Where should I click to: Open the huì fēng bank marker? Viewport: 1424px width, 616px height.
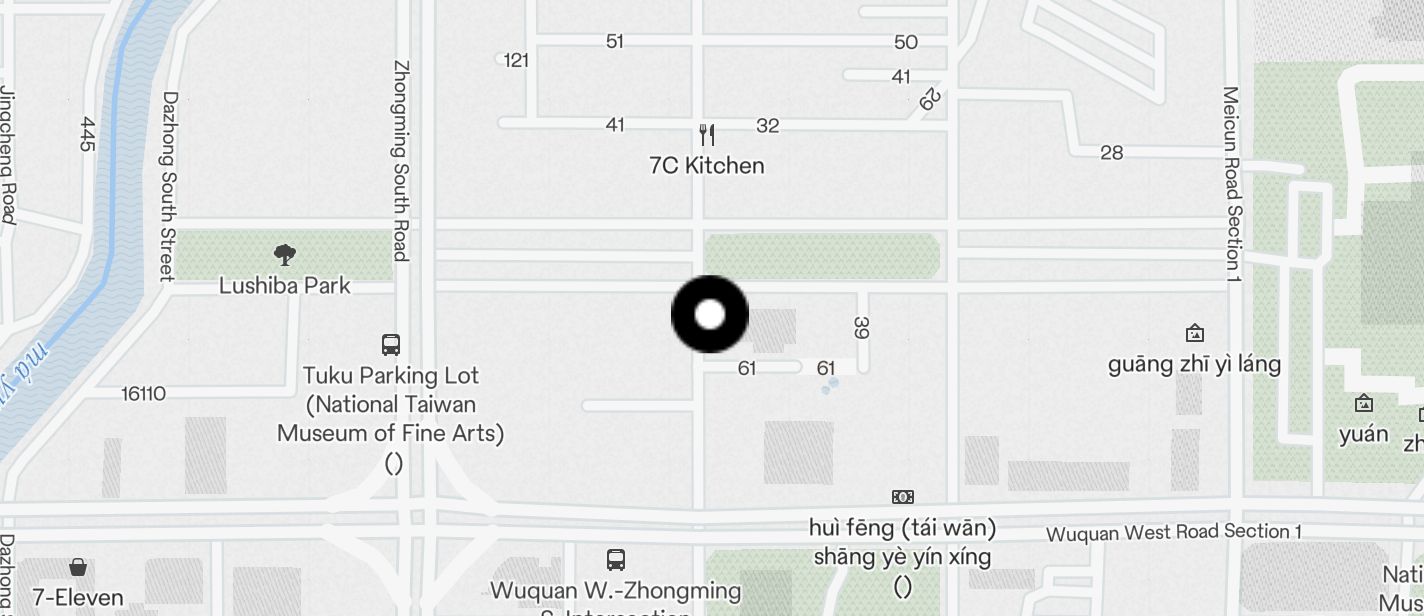(903, 497)
